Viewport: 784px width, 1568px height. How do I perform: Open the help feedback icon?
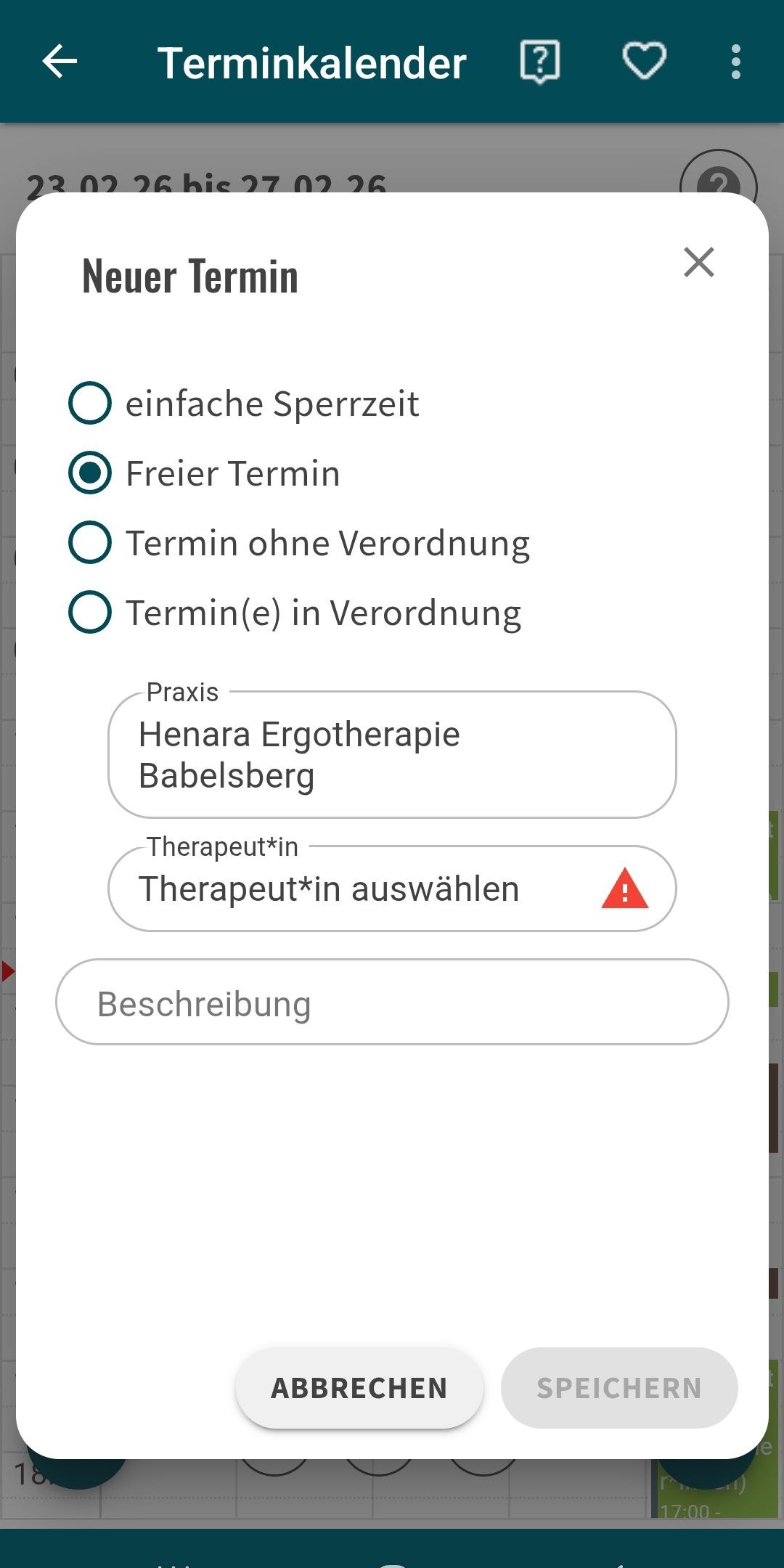[x=540, y=62]
